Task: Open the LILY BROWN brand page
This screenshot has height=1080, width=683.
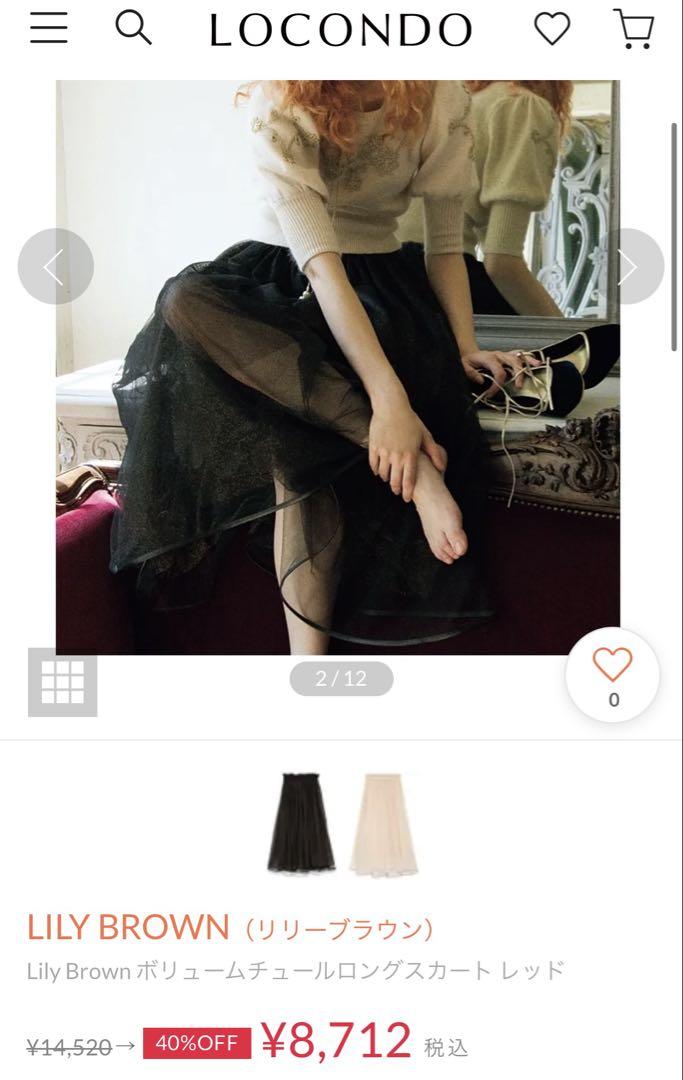Action: pyautogui.click(x=128, y=927)
